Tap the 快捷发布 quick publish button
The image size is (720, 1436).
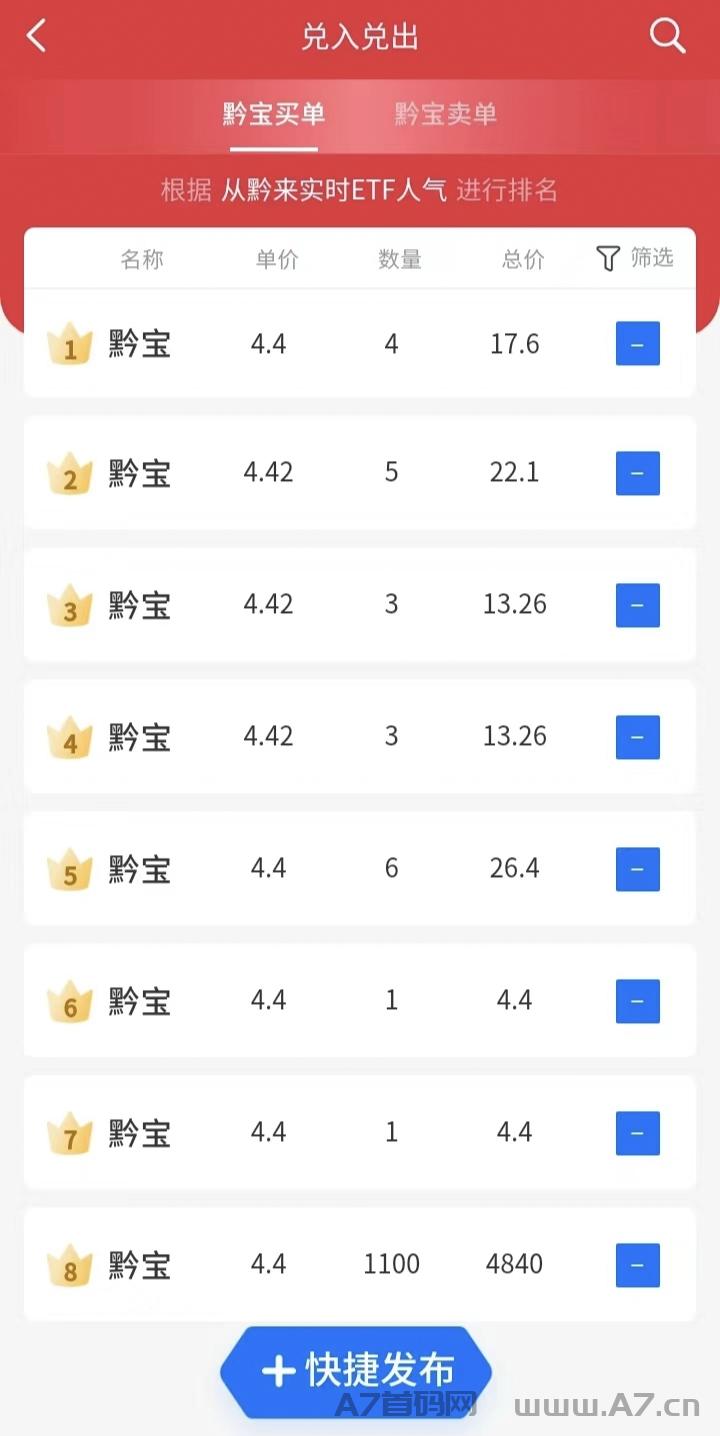click(356, 1371)
